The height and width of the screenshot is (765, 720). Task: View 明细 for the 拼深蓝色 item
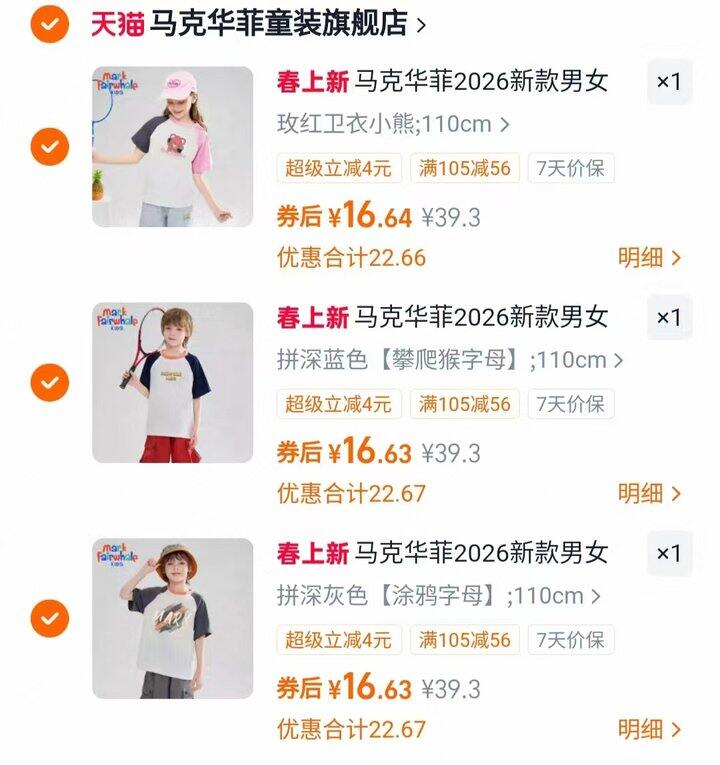tap(649, 493)
